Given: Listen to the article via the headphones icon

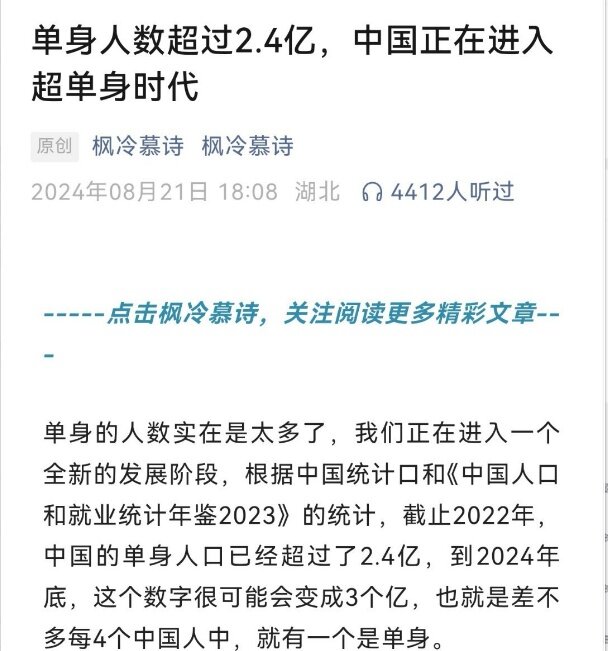Looking at the screenshot, I should (372, 192).
